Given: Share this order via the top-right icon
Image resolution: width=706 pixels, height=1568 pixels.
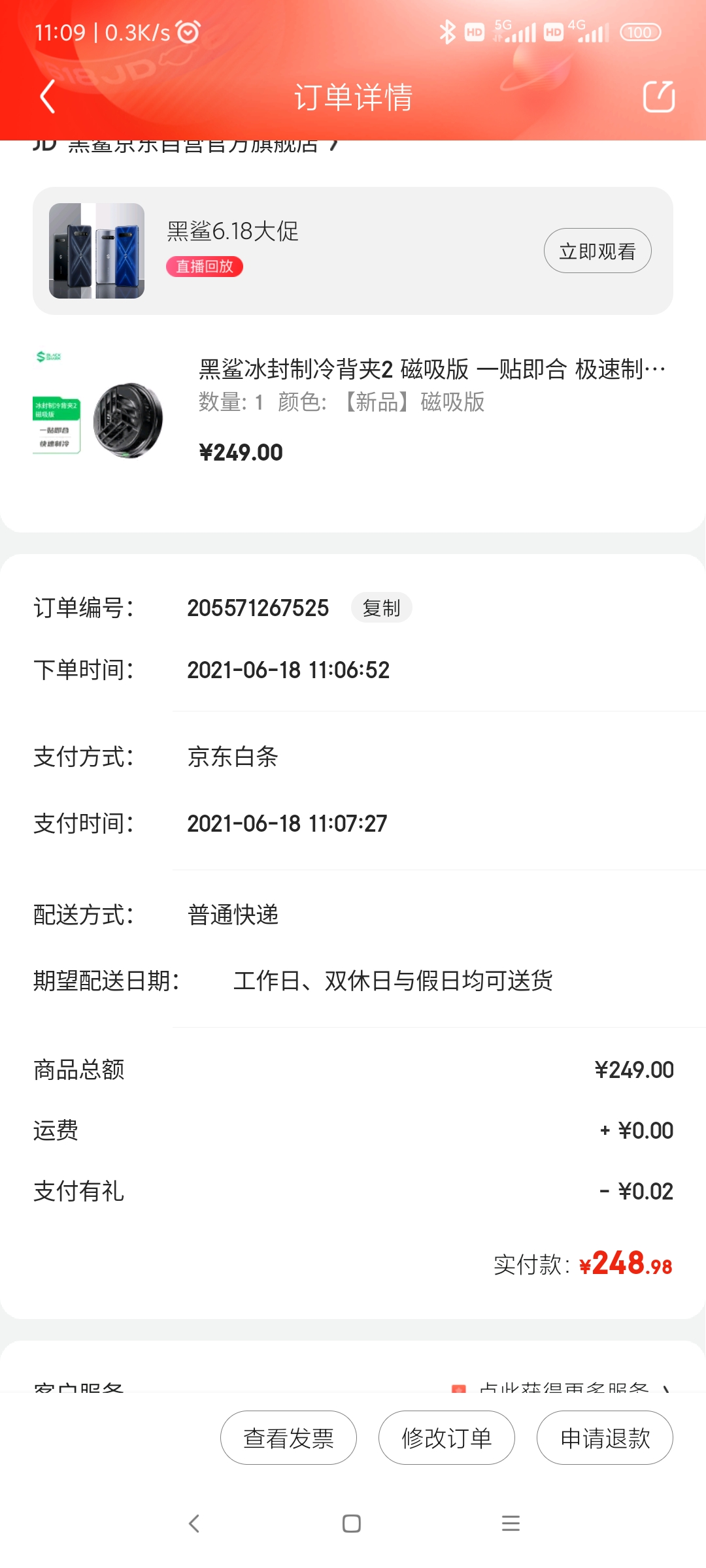Looking at the screenshot, I should pos(658,97).
